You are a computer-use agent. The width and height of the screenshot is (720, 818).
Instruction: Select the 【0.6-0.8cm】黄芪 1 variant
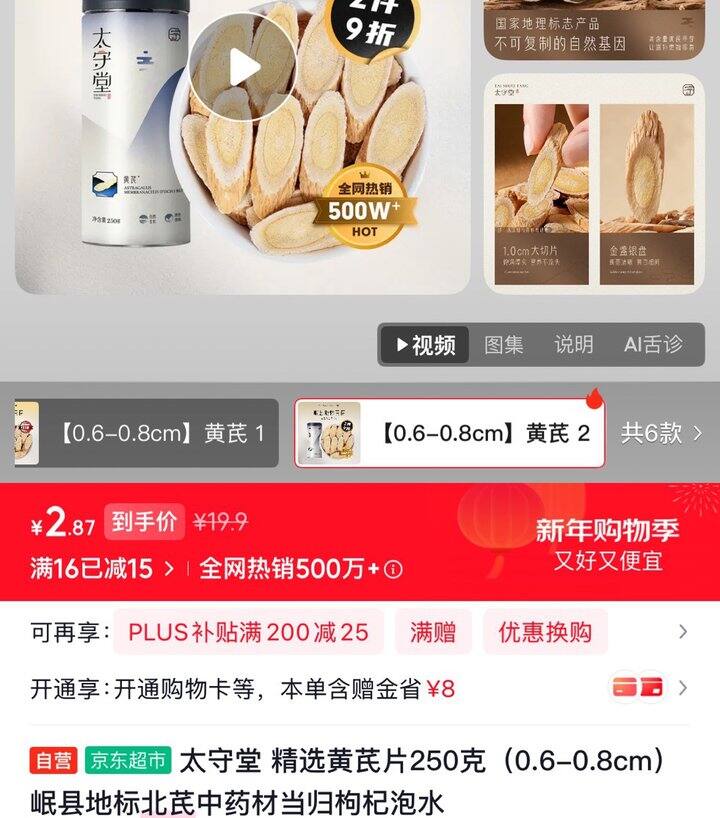(x=146, y=433)
